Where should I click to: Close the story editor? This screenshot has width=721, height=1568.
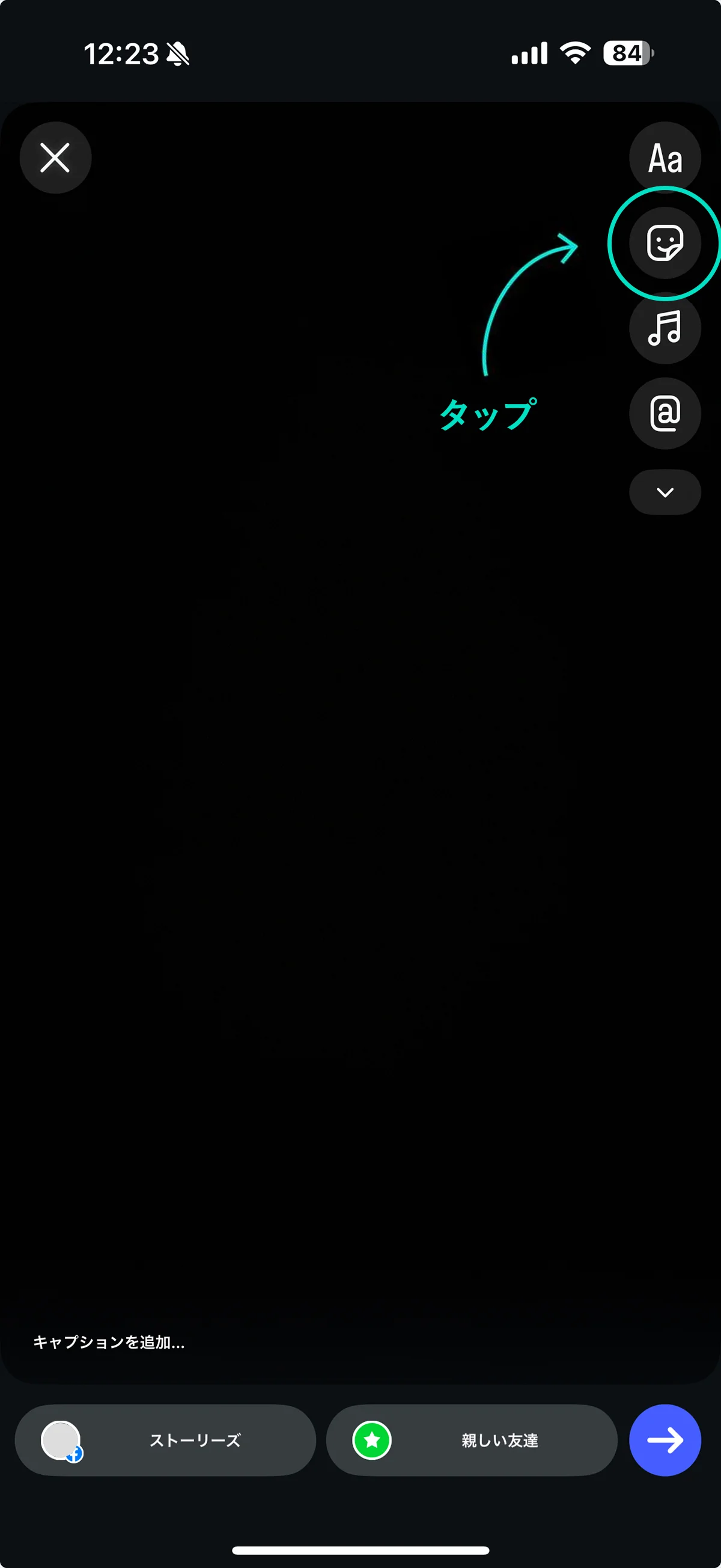pyautogui.click(x=55, y=158)
